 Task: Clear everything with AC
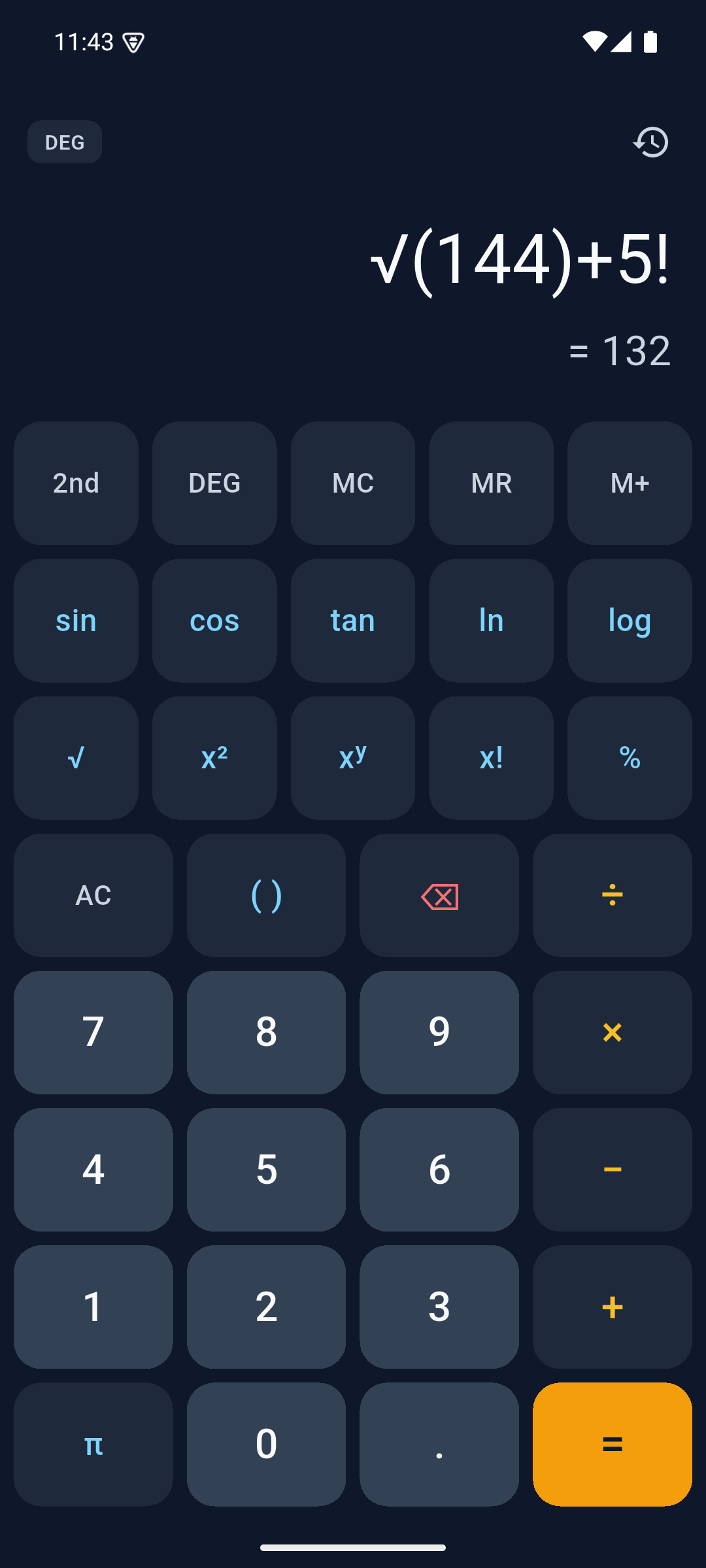(x=93, y=895)
